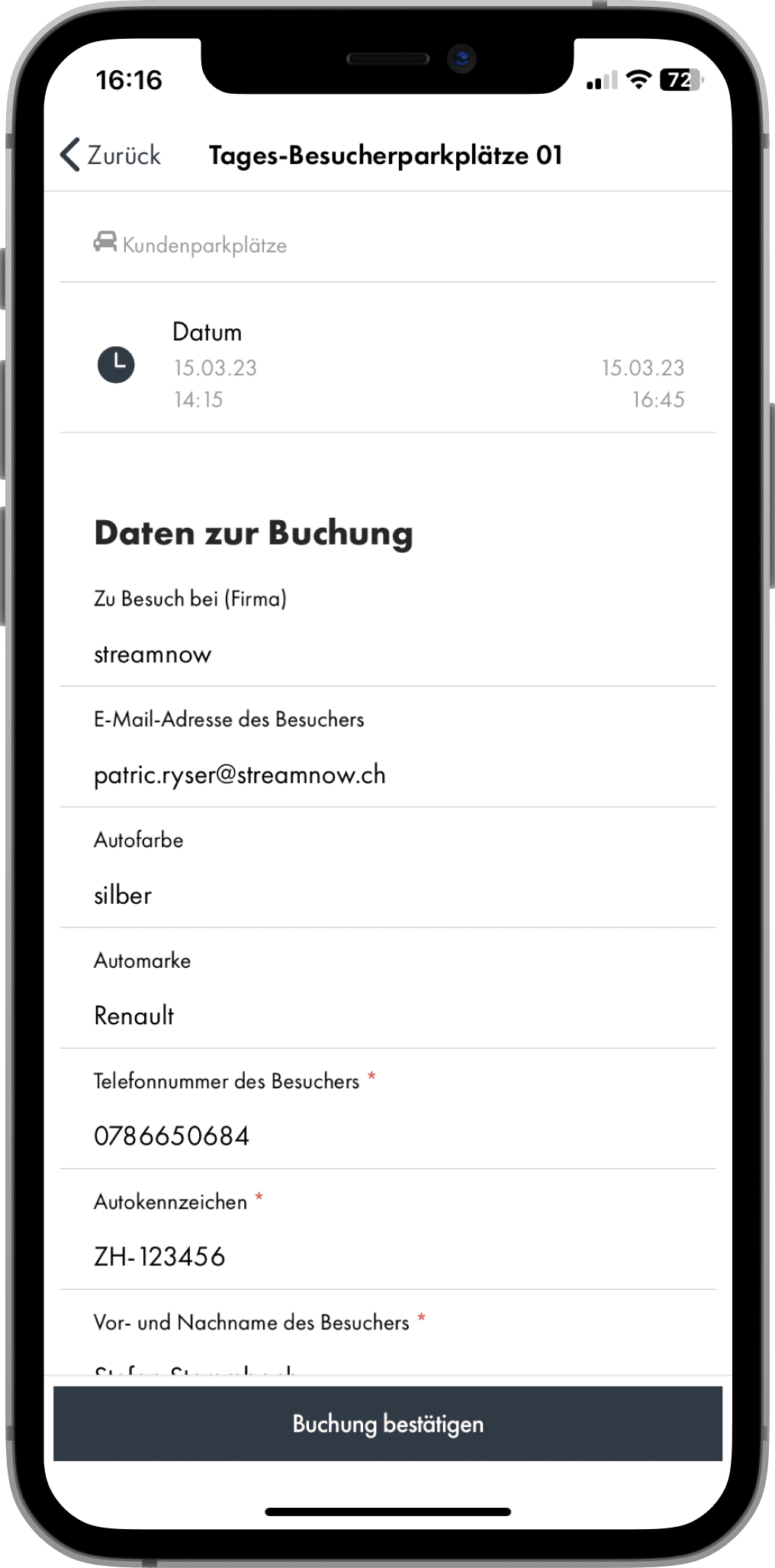Tap the Telefonnummer des Besuchers field
Screen dimensions: 775x1568
tap(387, 1136)
